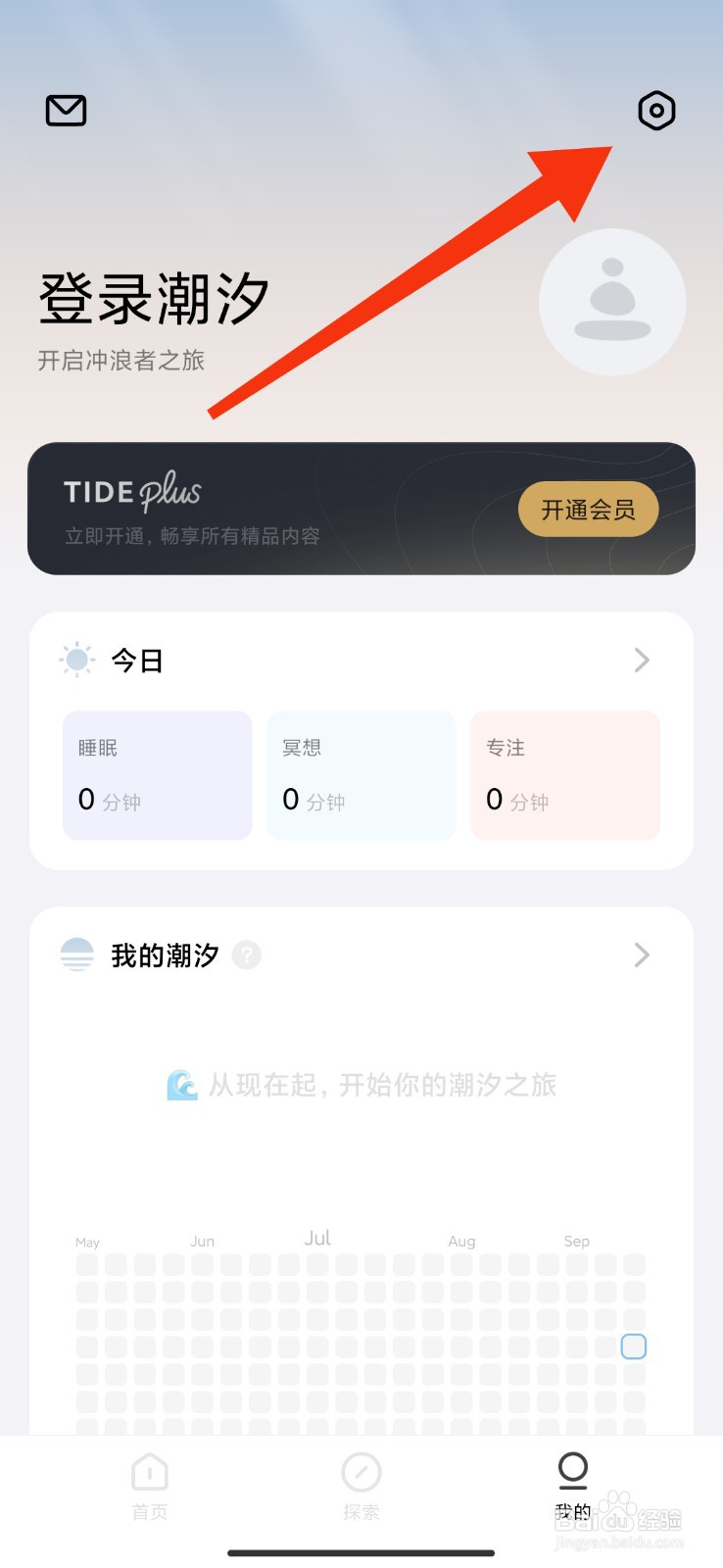The image size is (723, 1568).
Task: Open settings via the hexagon gear icon
Action: (x=656, y=111)
